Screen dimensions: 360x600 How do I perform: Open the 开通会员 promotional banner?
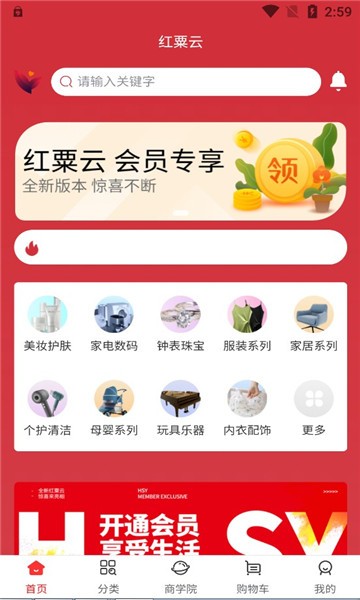181,518
